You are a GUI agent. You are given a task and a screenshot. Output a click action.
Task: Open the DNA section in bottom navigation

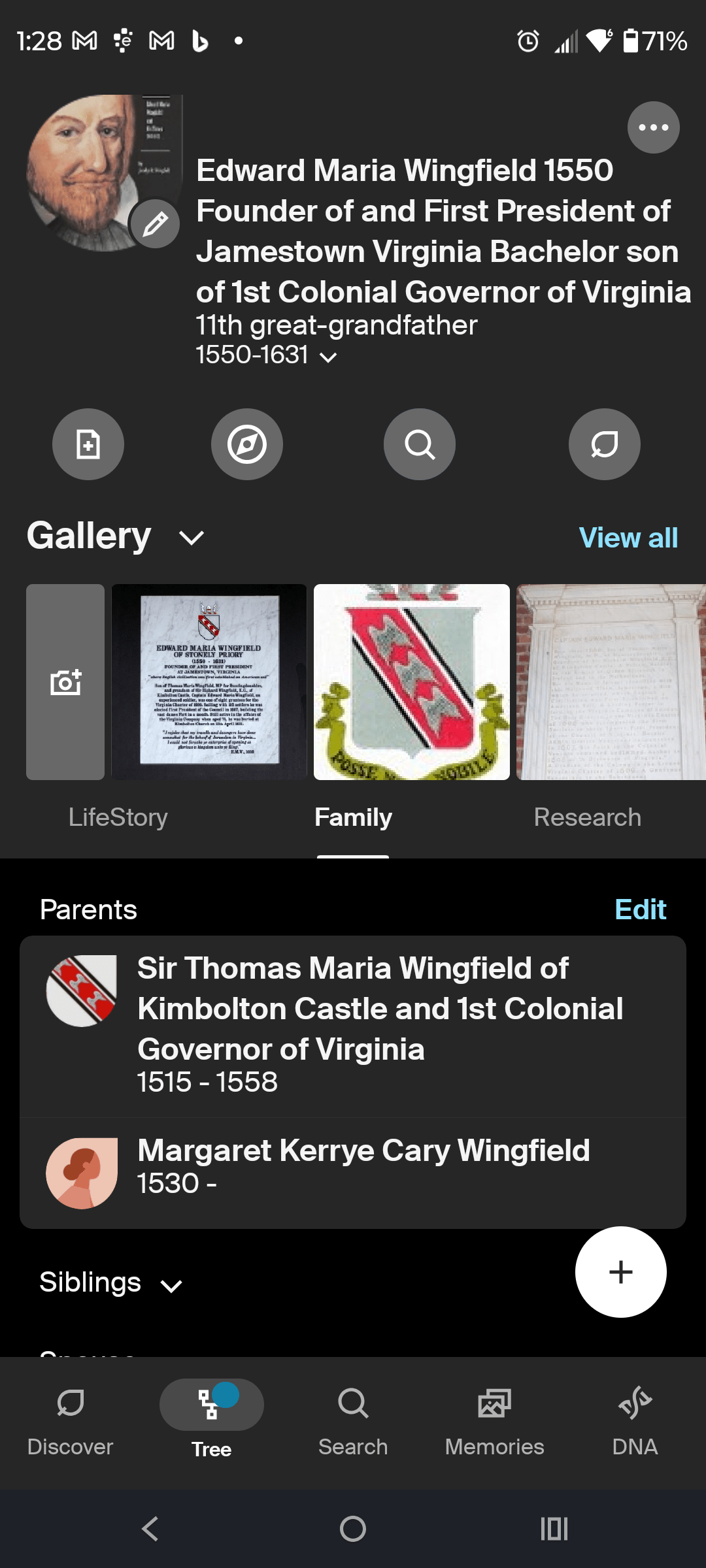(x=635, y=1418)
